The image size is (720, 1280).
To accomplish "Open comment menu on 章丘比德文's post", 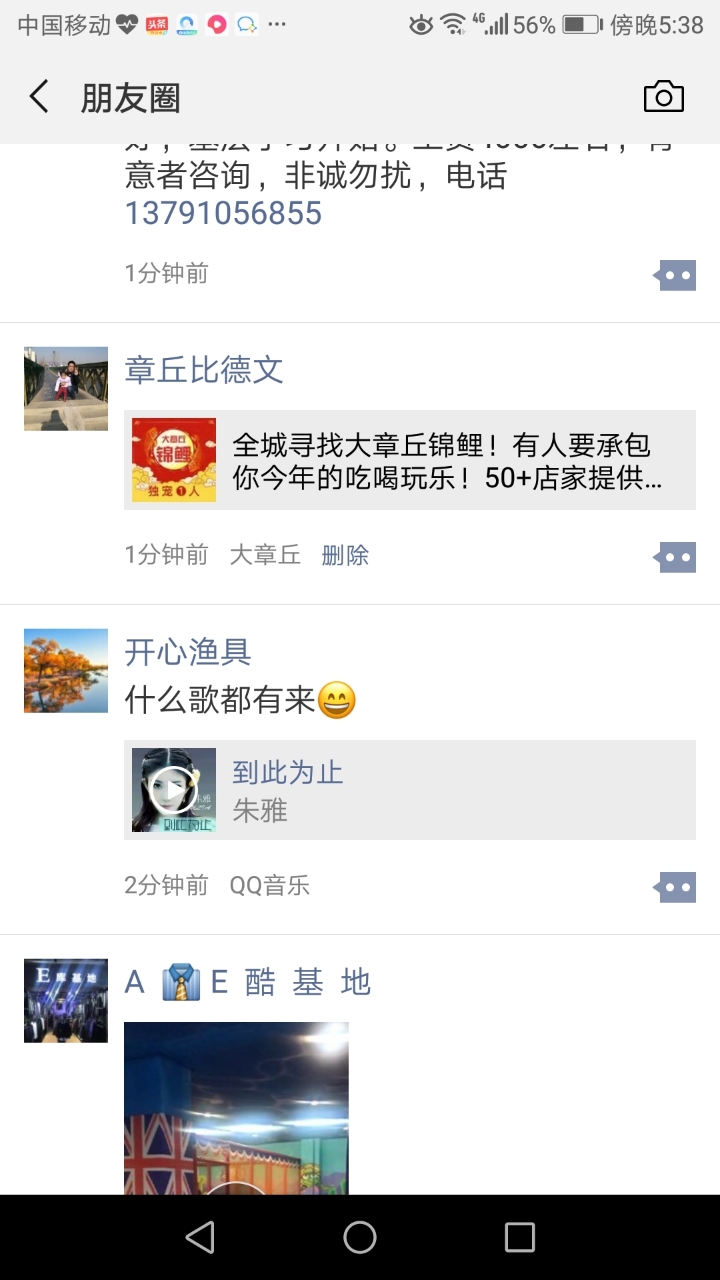I will [675, 557].
